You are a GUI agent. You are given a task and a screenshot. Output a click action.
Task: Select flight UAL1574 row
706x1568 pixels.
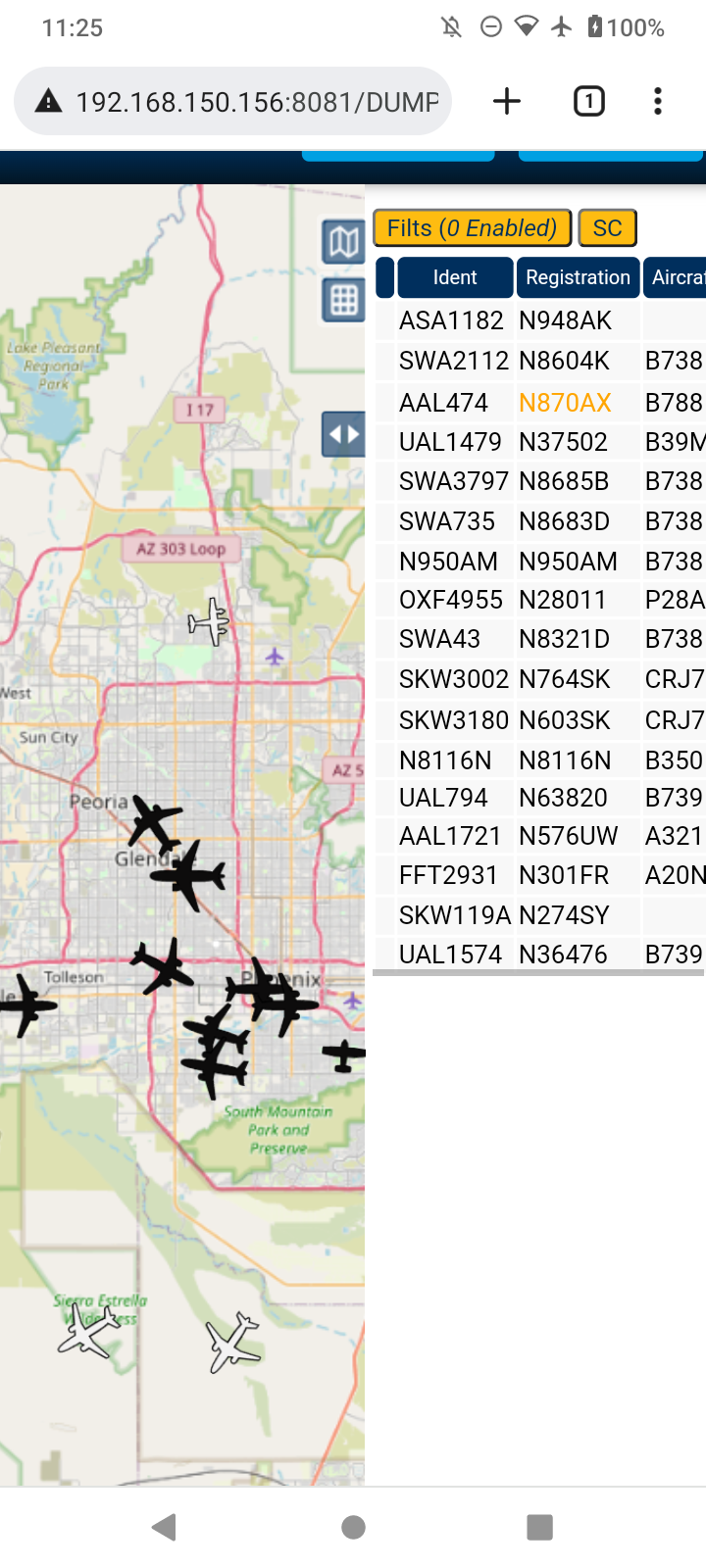tap(540, 954)
